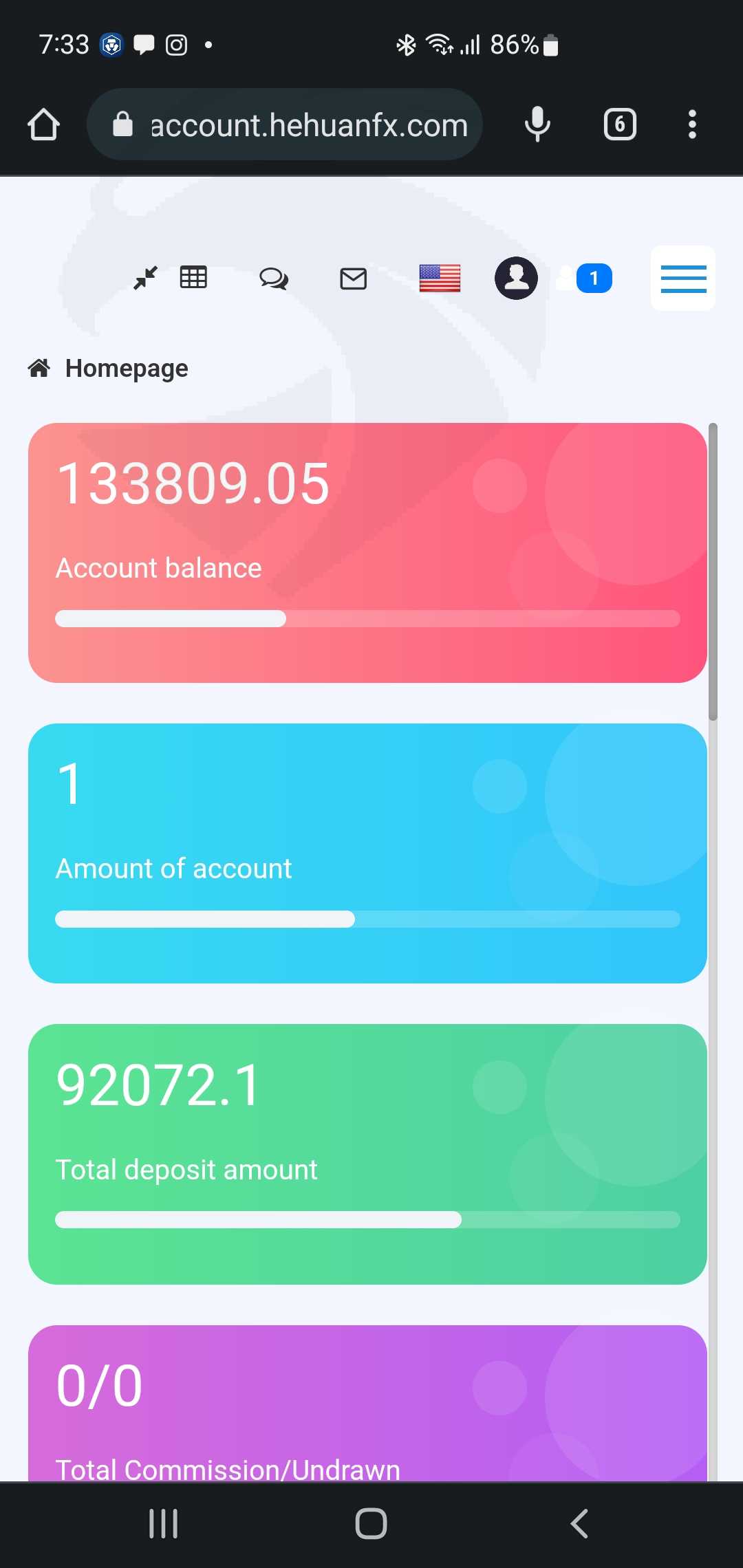
Task: Open the Amount of account card
Action: 367,853
